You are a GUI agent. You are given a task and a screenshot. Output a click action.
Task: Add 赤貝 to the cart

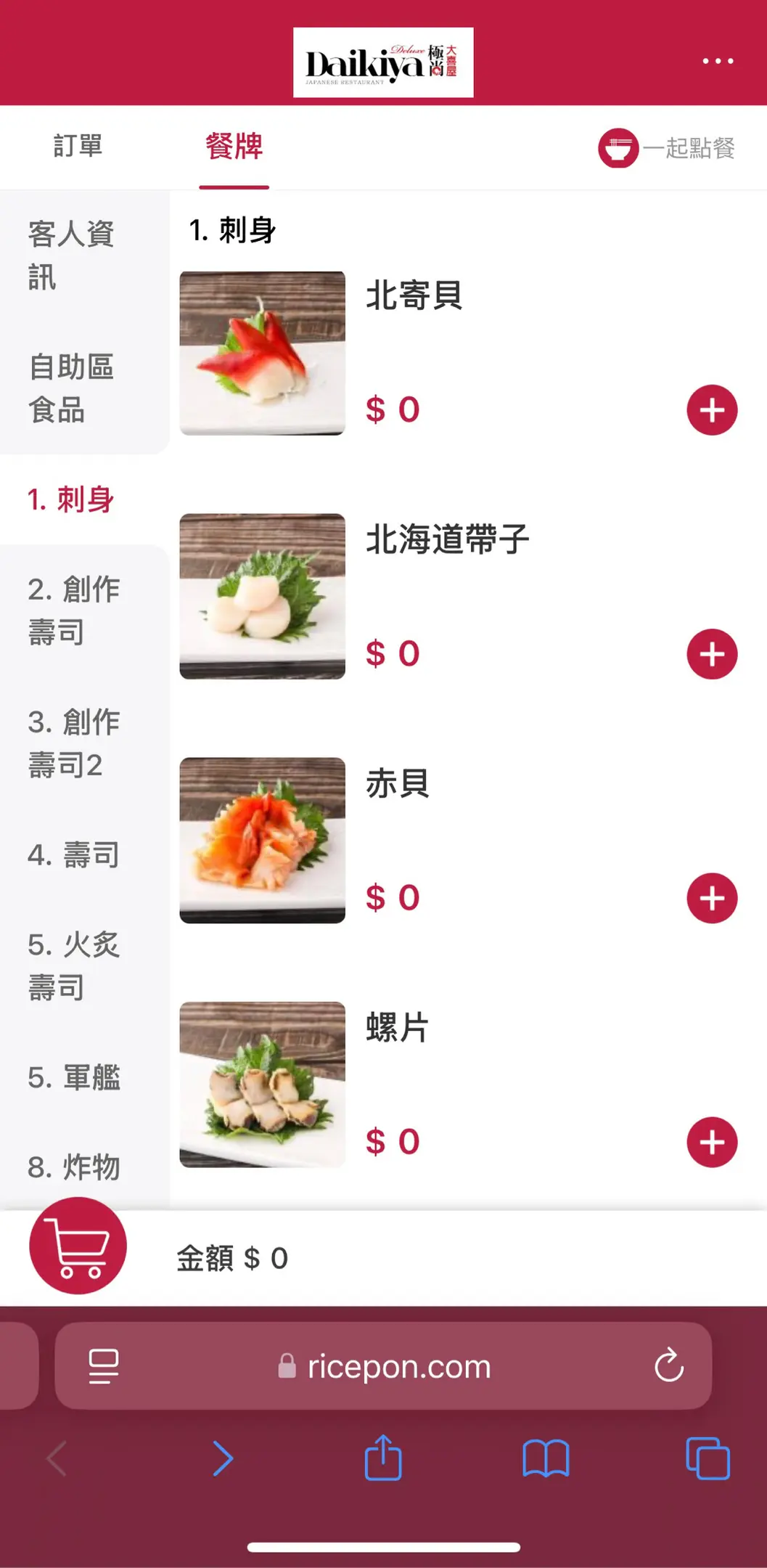[x=712, y=898]
